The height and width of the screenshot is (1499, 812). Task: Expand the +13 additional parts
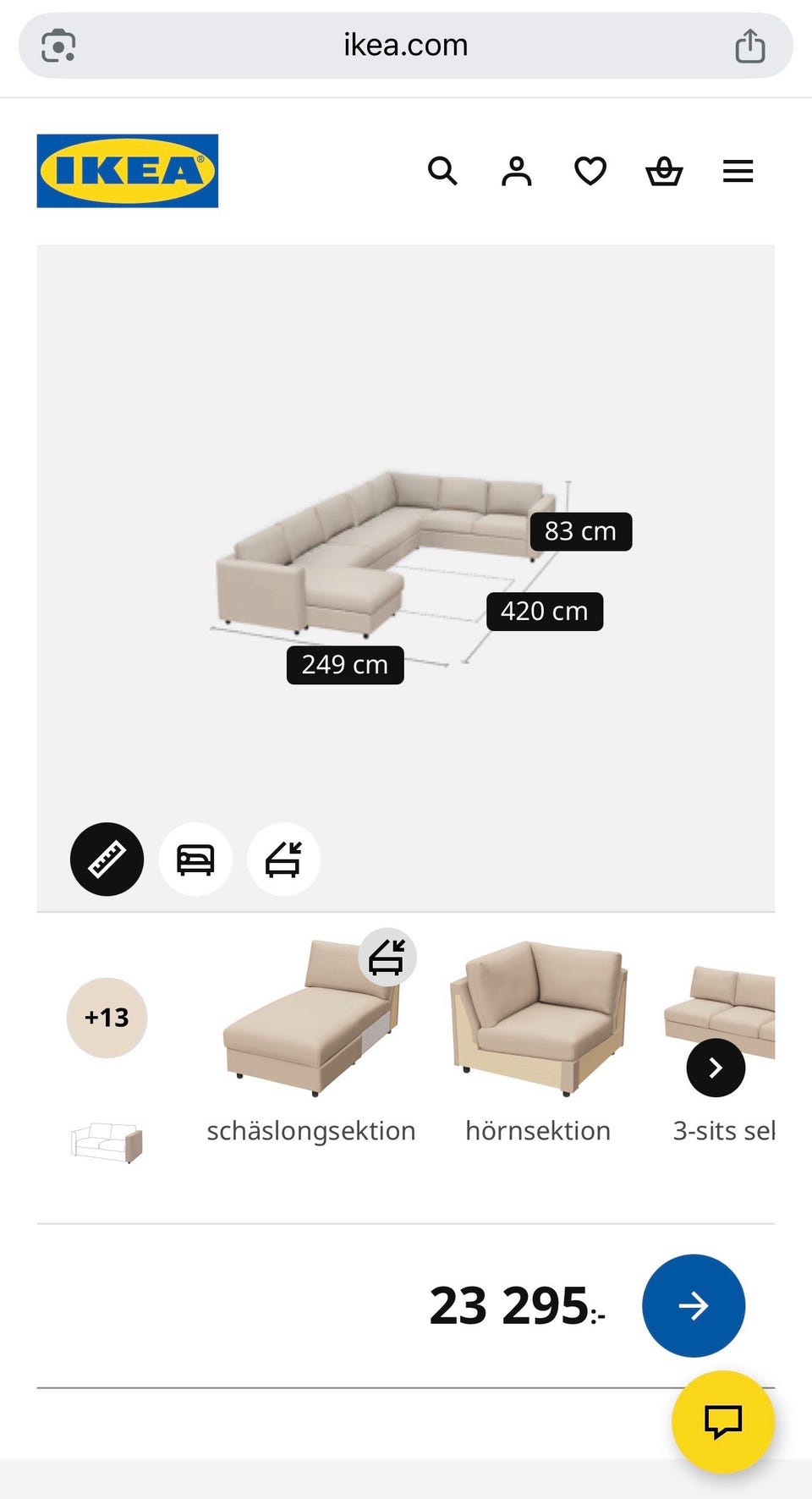(x=107, y=1018)
